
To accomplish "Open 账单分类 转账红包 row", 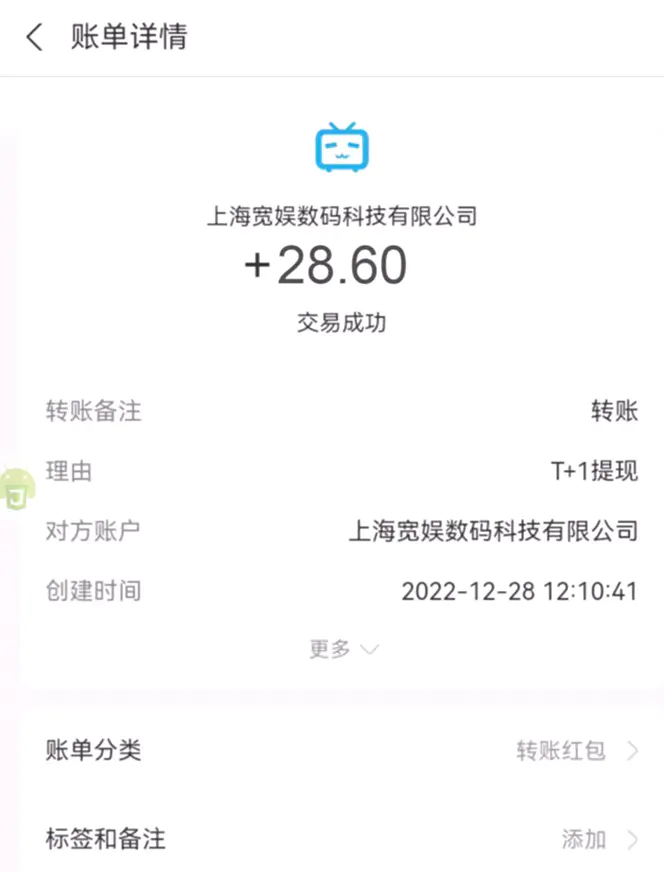I will point(340,750).
